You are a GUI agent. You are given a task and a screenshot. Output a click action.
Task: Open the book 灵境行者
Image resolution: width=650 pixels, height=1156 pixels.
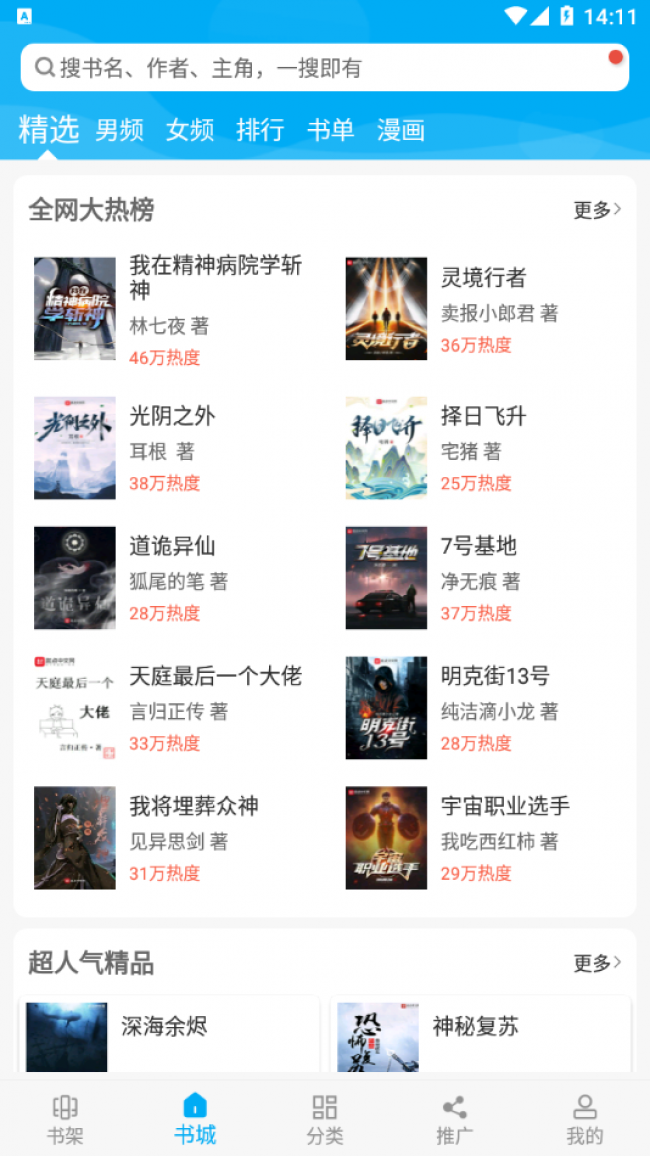480,309
